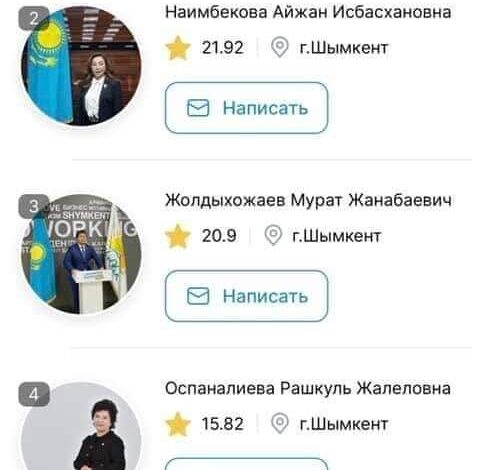Tap Написать under Наимбекова Айжан Исбасхановна
The image size is (490, 470).
pyautogui.click(x=246, y=108)
